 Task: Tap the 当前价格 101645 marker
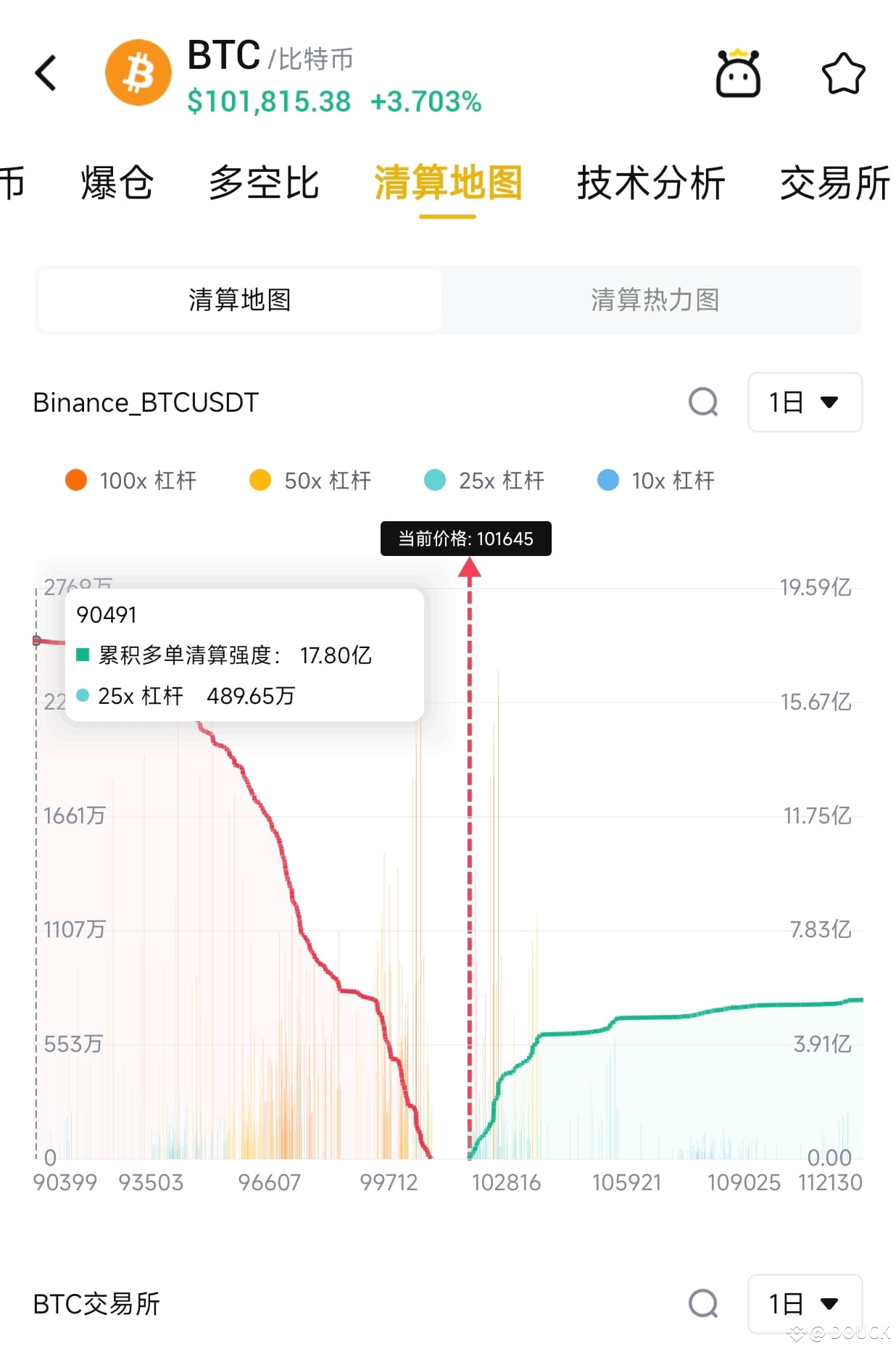tap(466, 539)
